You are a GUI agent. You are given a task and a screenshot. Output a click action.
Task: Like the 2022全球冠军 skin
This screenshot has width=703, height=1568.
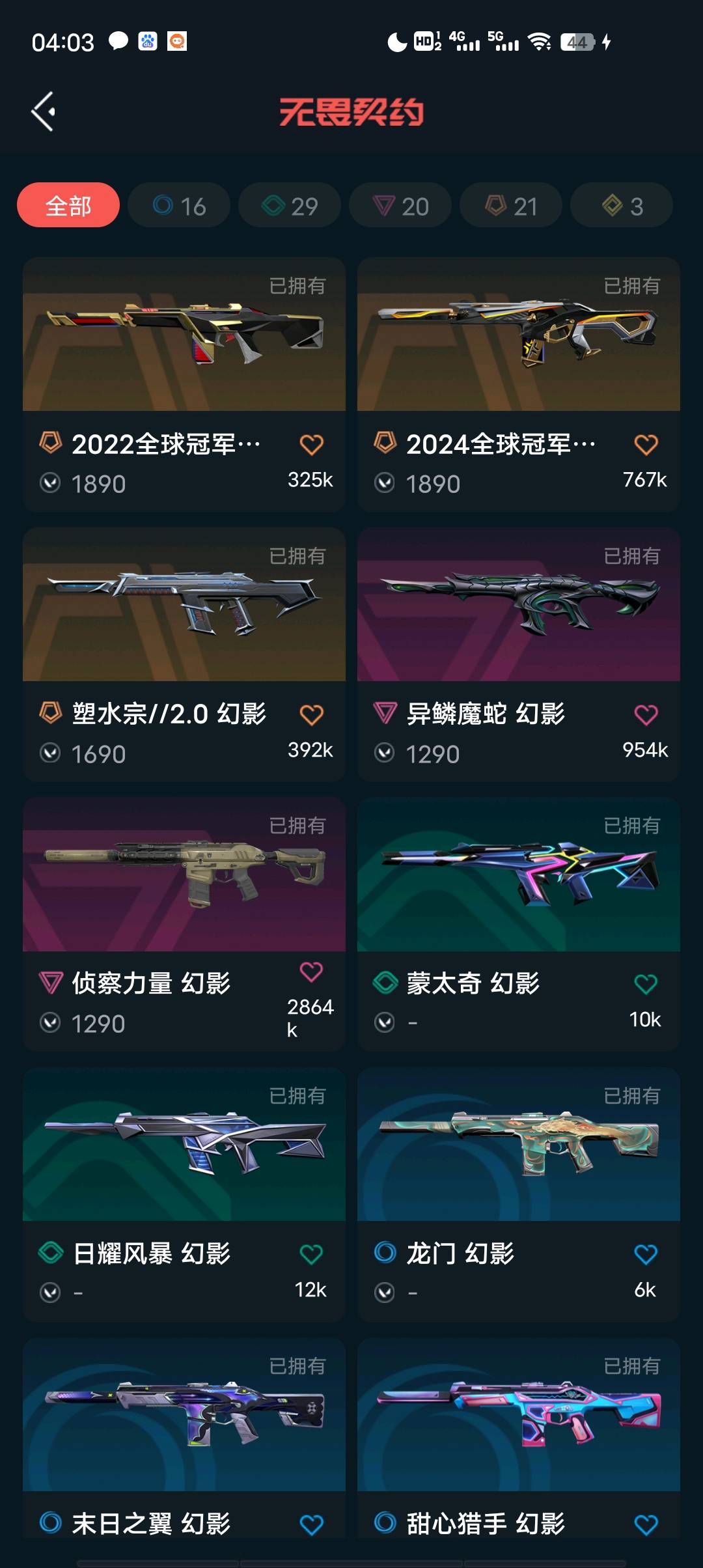[311, 445]
